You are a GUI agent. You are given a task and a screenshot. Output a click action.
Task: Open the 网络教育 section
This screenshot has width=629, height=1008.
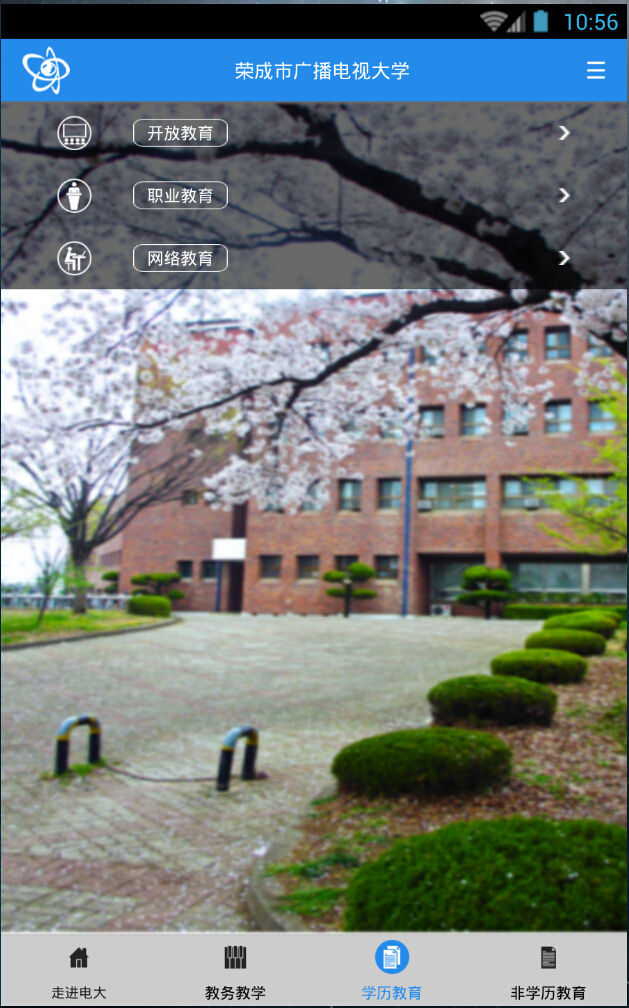click(x=180, y=258)
